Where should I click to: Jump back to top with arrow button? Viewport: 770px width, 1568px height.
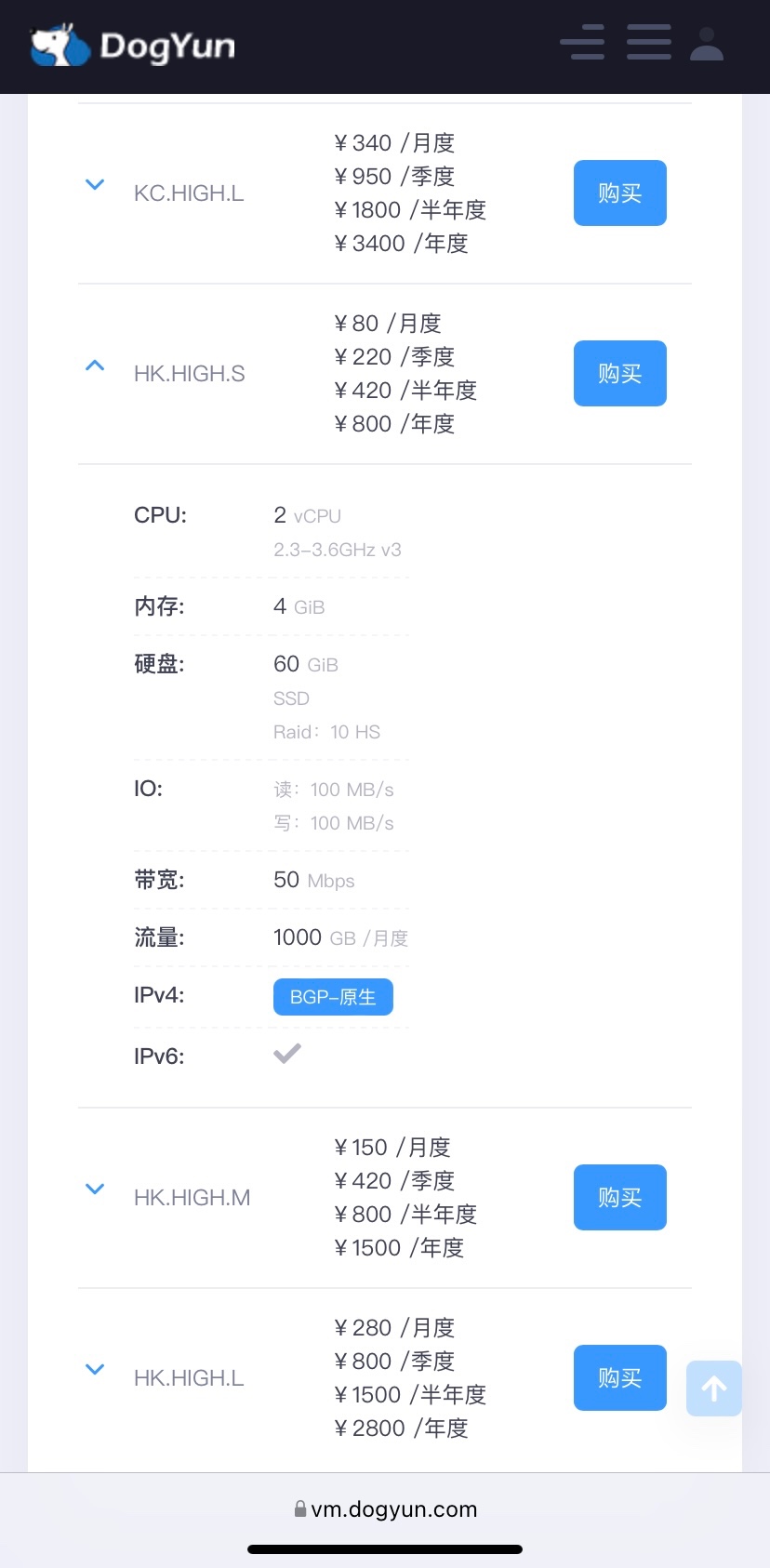(x=713, y=1389)
